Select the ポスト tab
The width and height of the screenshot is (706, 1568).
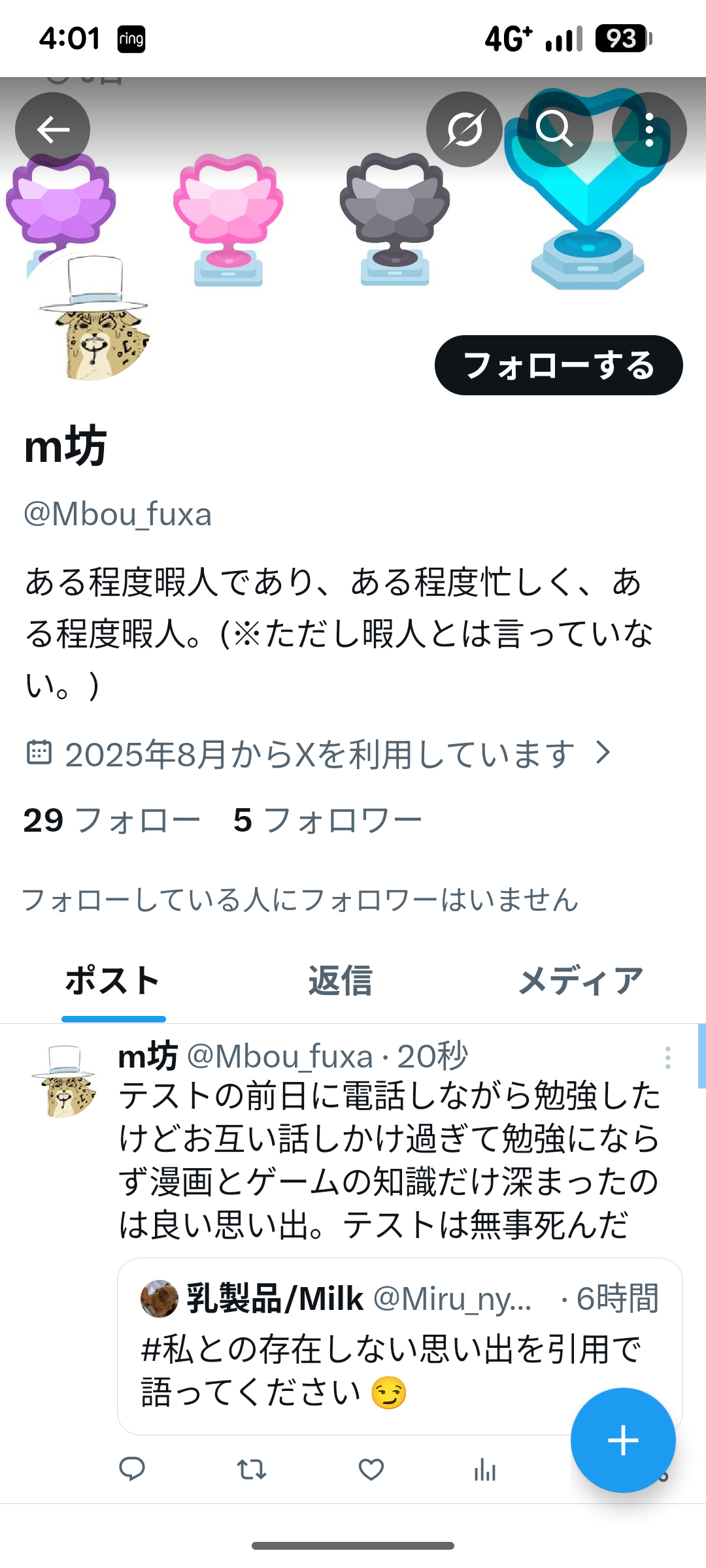pos(113,981)
